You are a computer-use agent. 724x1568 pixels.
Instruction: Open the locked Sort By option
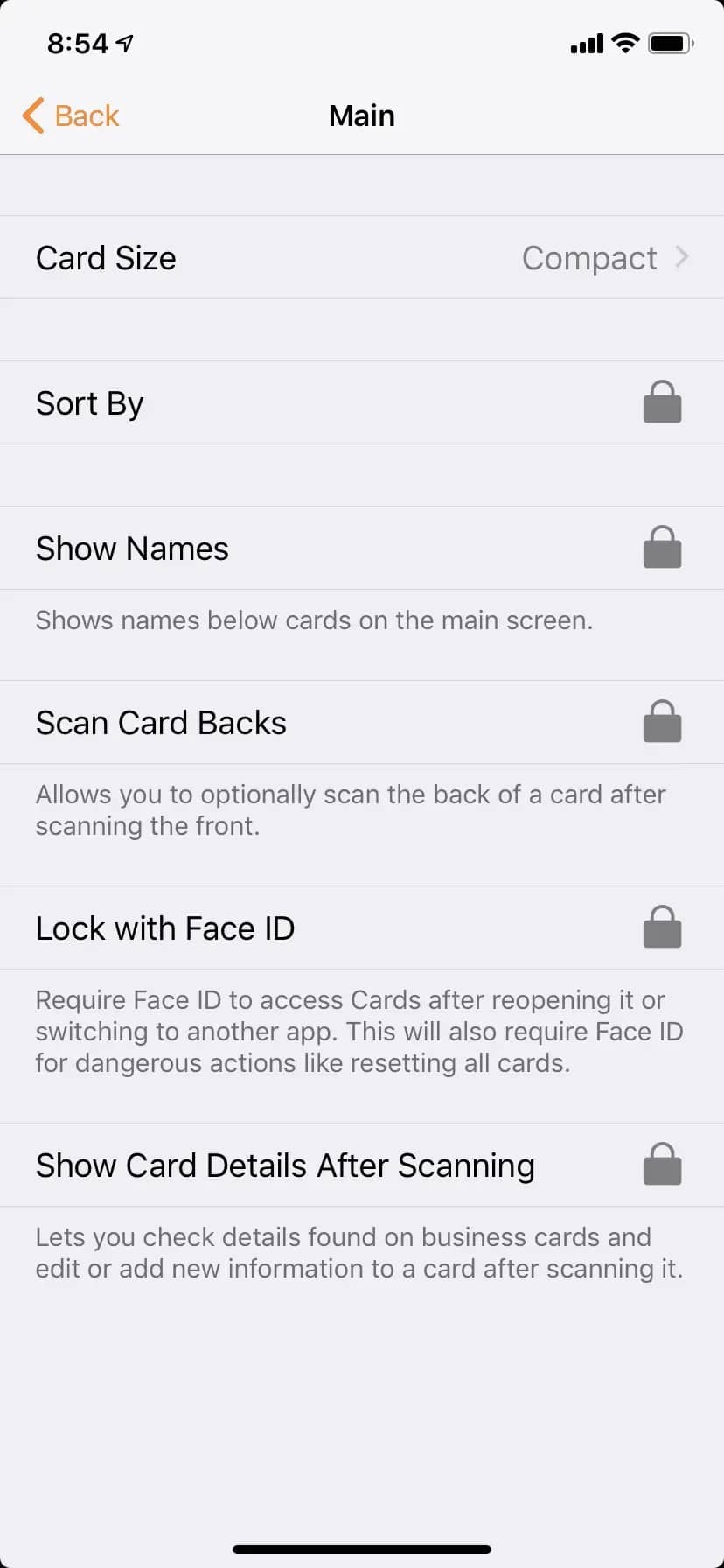coord(362,402)
